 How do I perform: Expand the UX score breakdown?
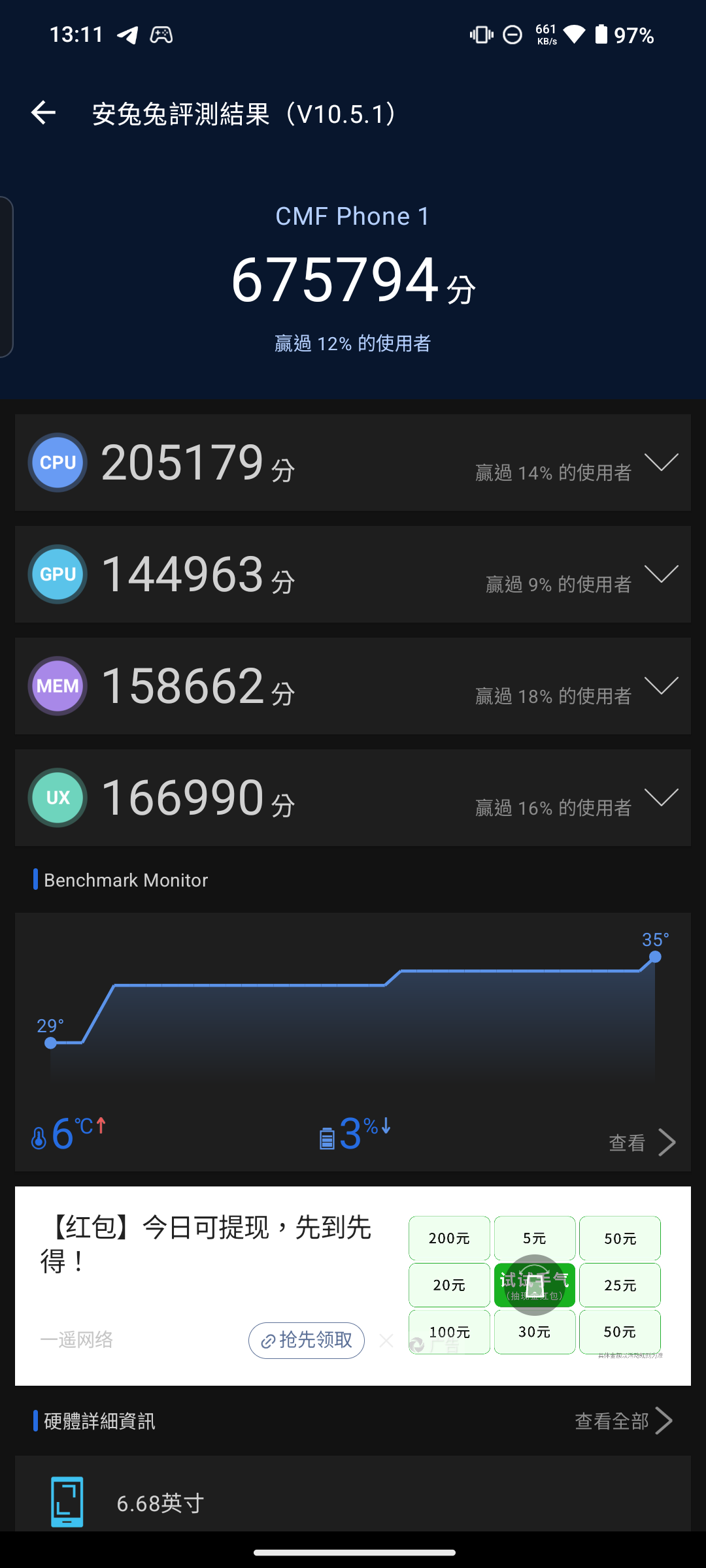point(661,797)
